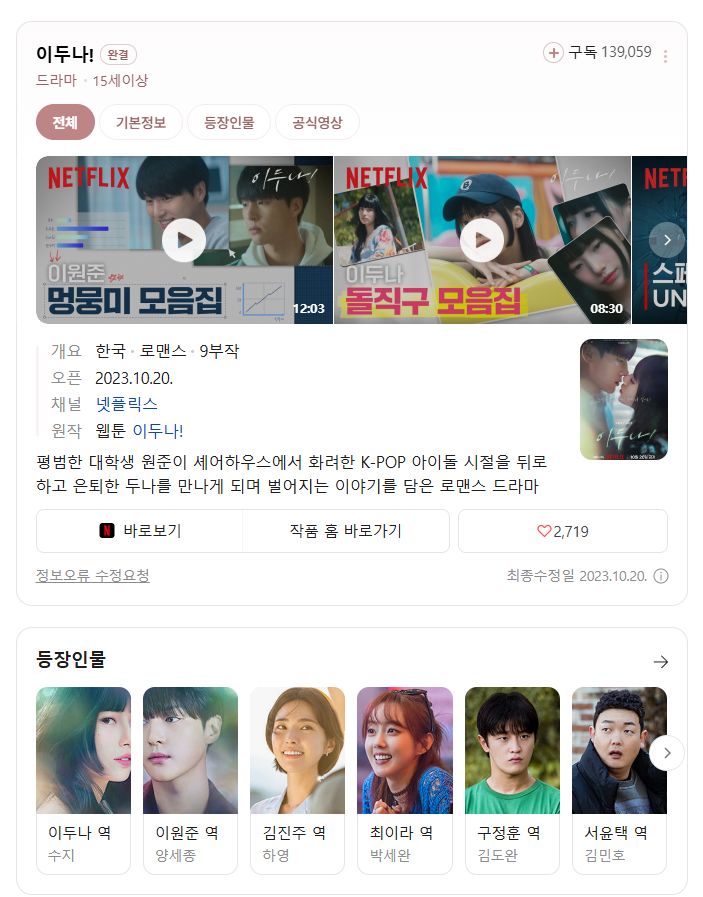Show next videos with the carousel arrow
This screenshot has height=897, width=703.
[x=667, y=240]
